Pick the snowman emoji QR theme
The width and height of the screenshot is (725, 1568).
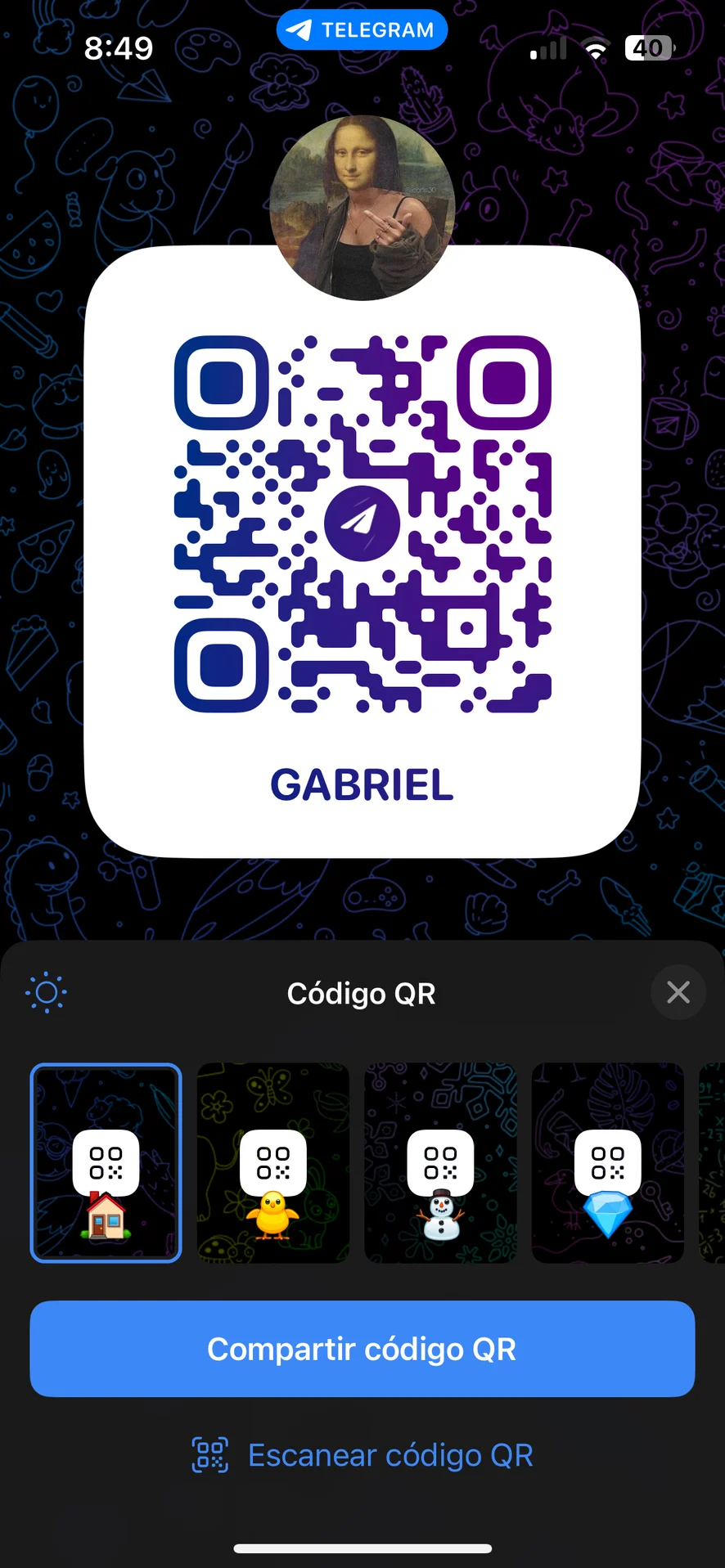tap(440, 1162)
